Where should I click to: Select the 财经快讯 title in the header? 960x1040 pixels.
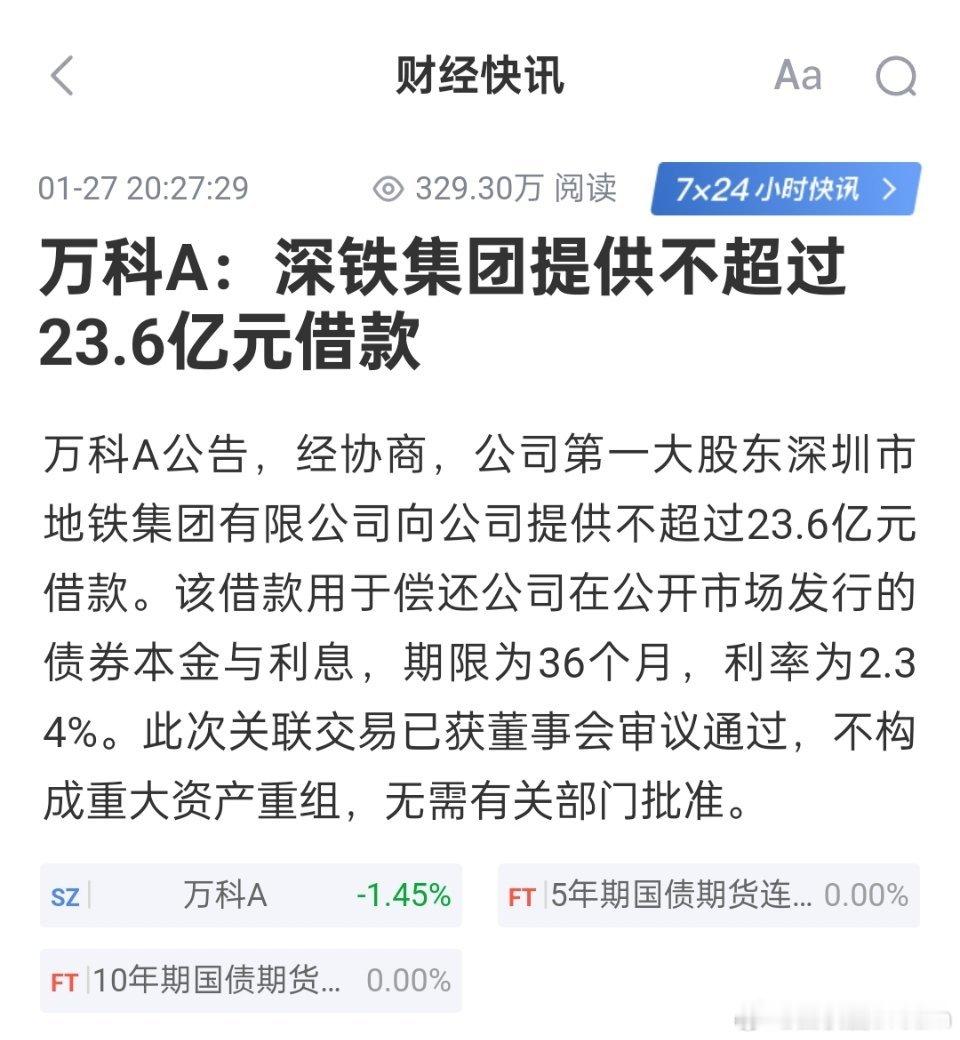tap(480, 75)
